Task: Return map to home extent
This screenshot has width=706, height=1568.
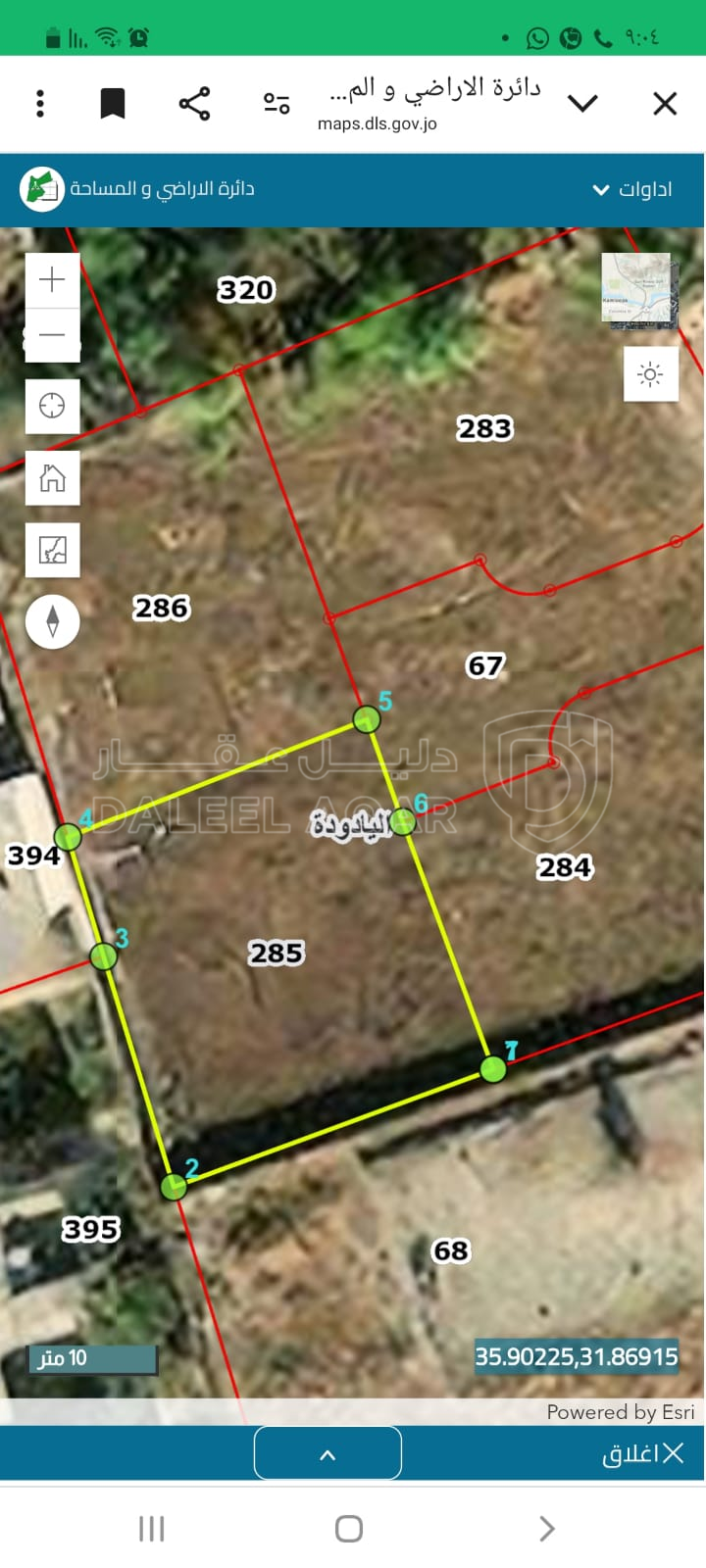Action: (52, 478)
